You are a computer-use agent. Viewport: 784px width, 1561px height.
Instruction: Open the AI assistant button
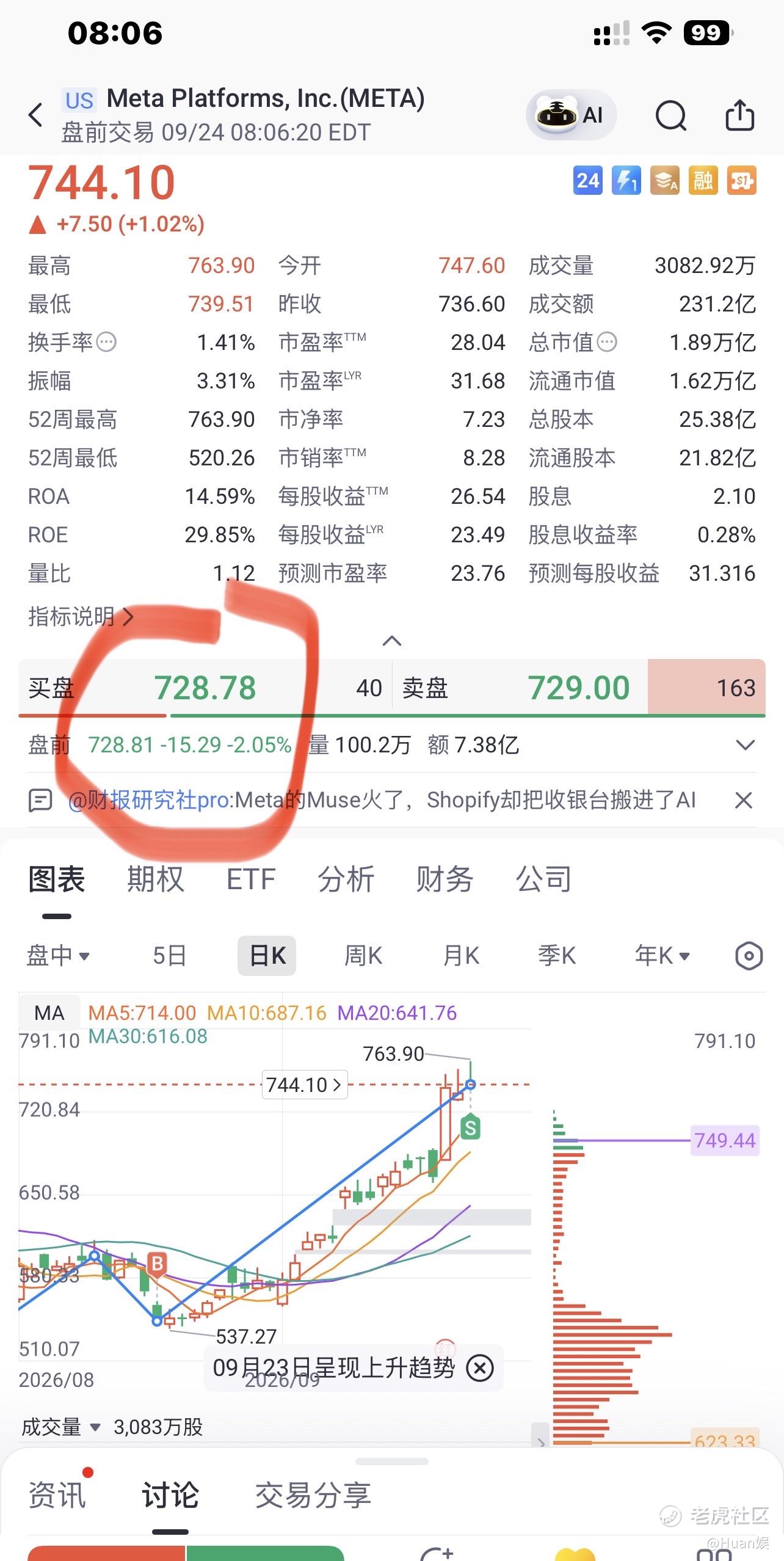pos(571,115)
